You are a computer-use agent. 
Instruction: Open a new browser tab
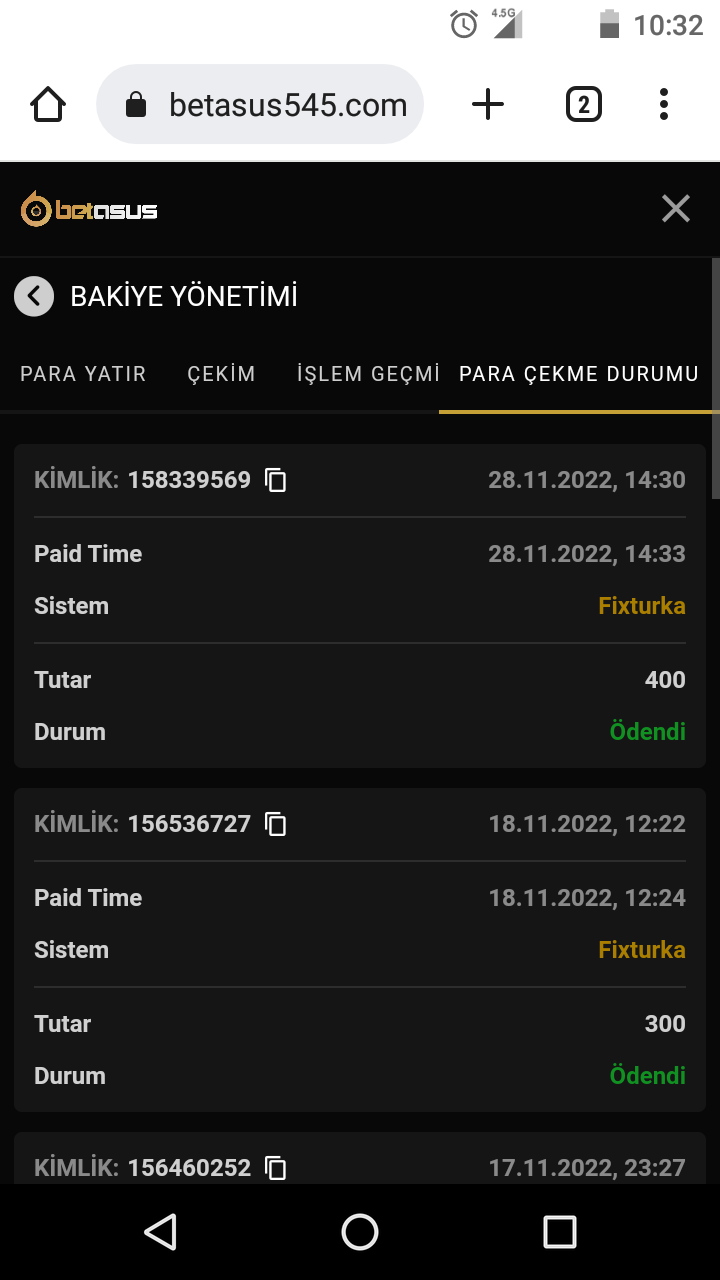pyautogui.click(x=488, y=104)
